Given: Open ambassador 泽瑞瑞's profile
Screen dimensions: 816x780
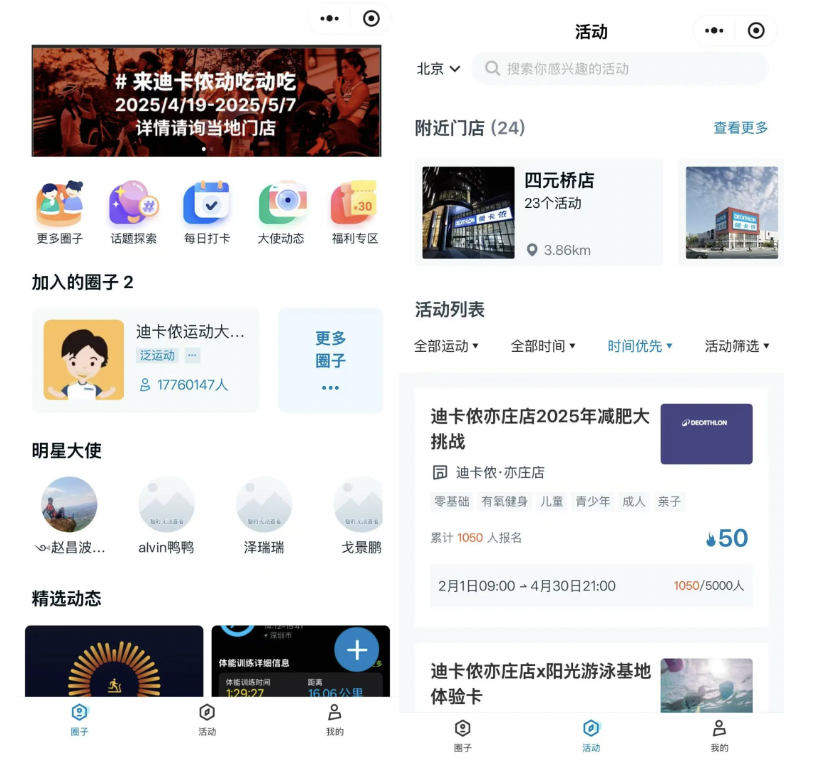Looking at the screenshot, I should pyautogui.click(x=264, y=515).
